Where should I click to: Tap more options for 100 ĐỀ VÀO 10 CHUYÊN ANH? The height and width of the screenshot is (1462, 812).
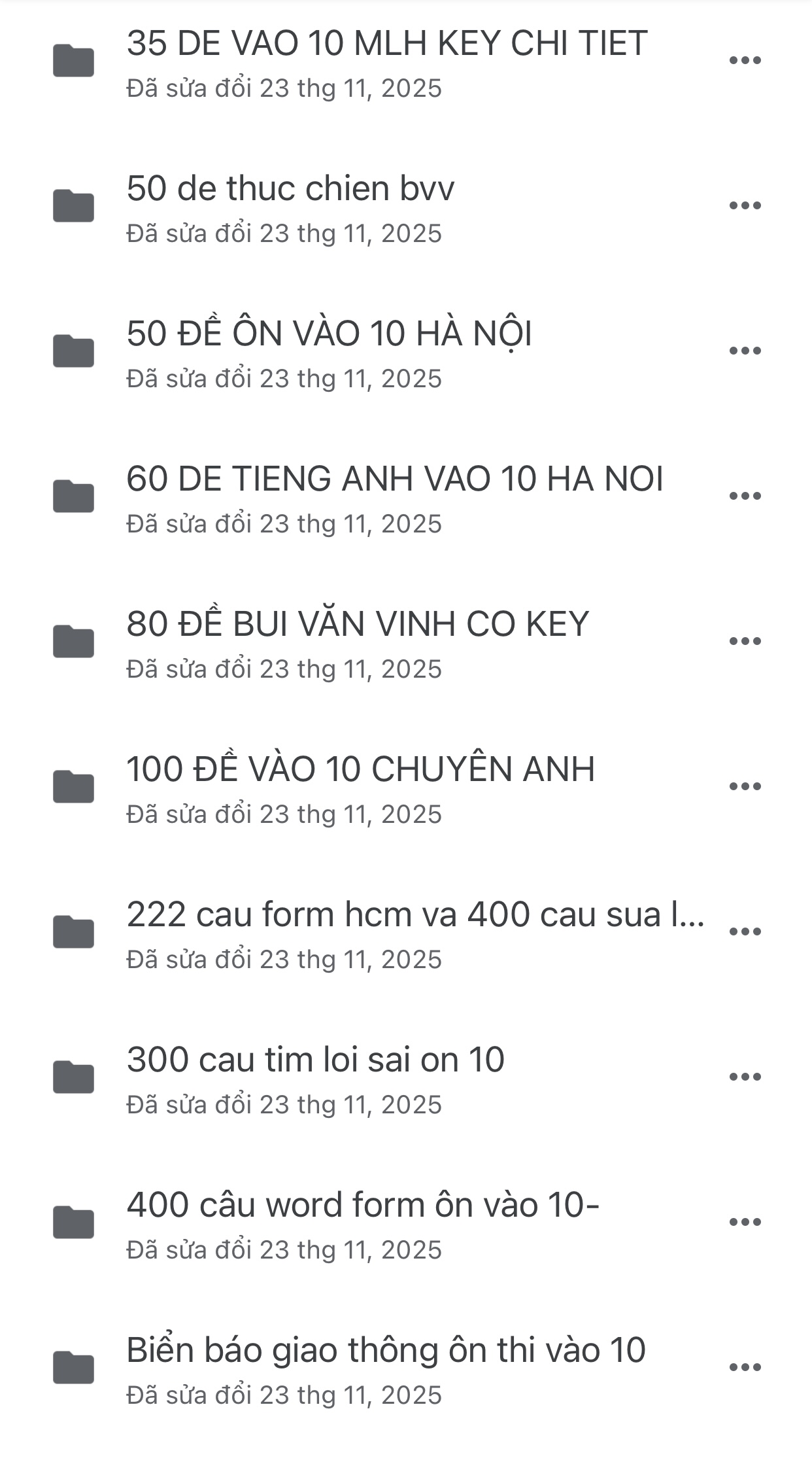pos(745,787)
